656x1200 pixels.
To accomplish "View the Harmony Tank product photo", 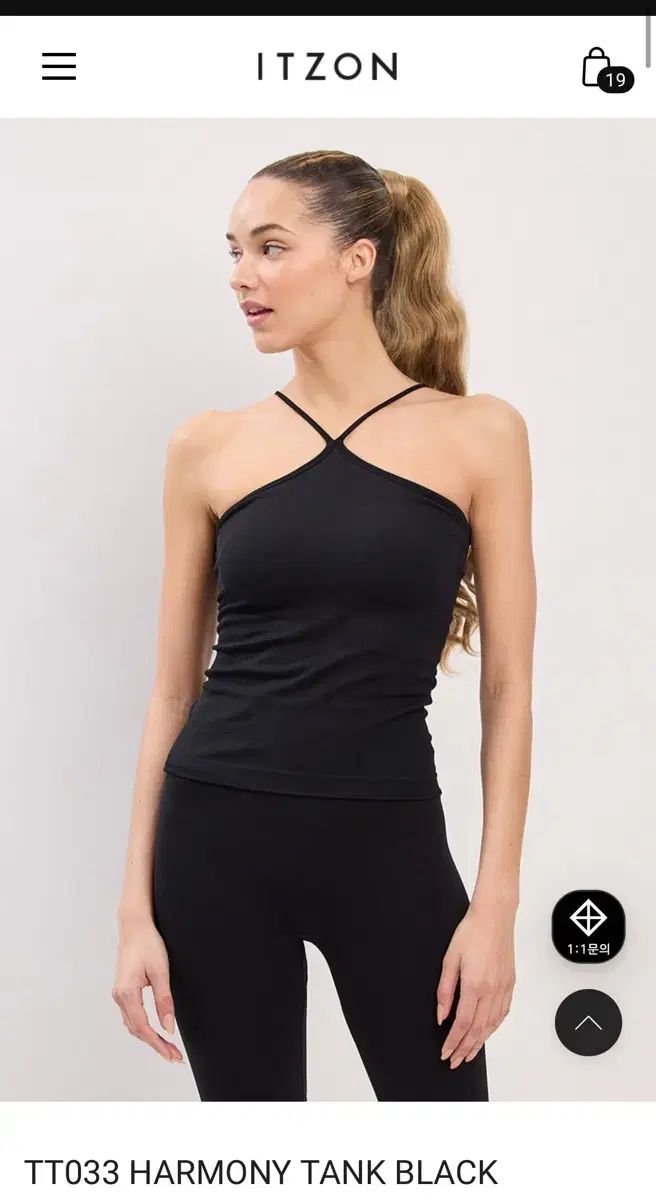I will 328,610.
